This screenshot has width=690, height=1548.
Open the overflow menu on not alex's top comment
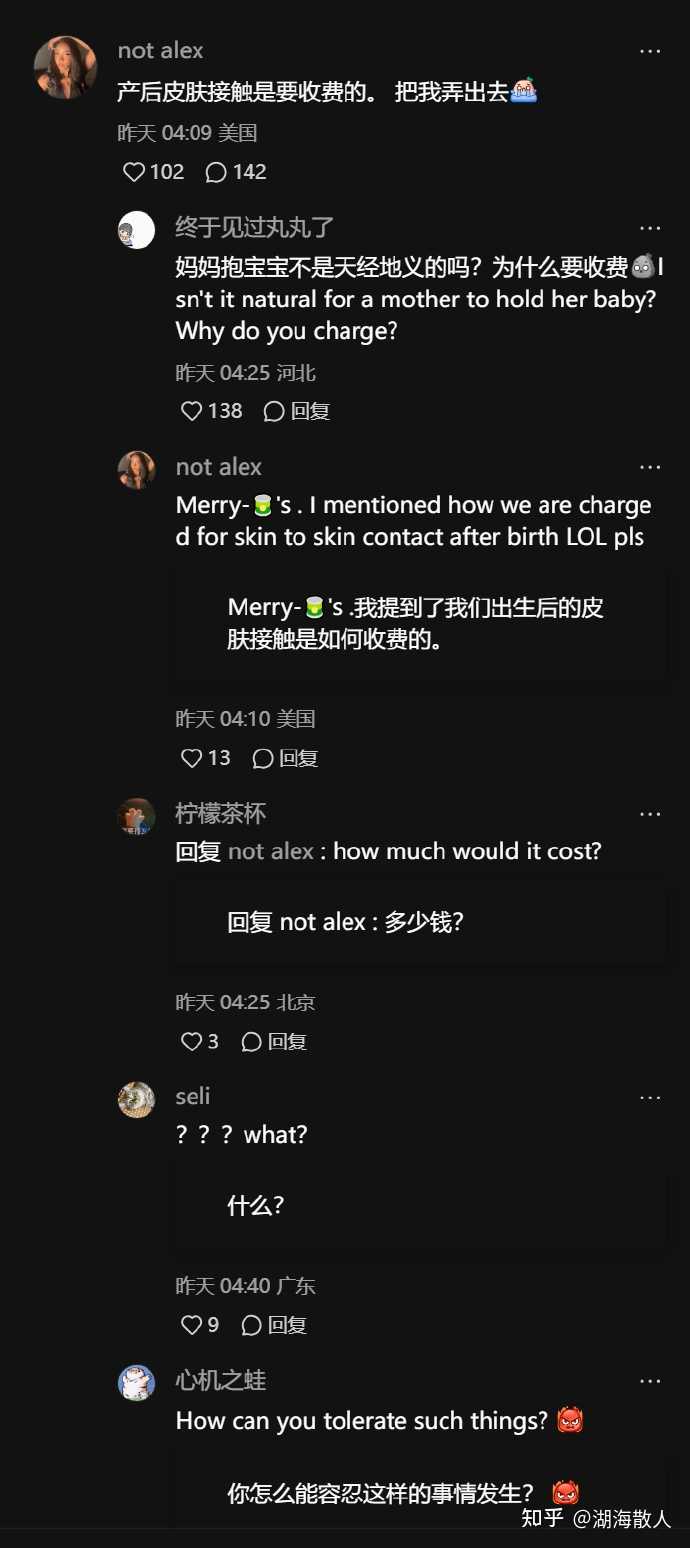[x=650, y=51]
